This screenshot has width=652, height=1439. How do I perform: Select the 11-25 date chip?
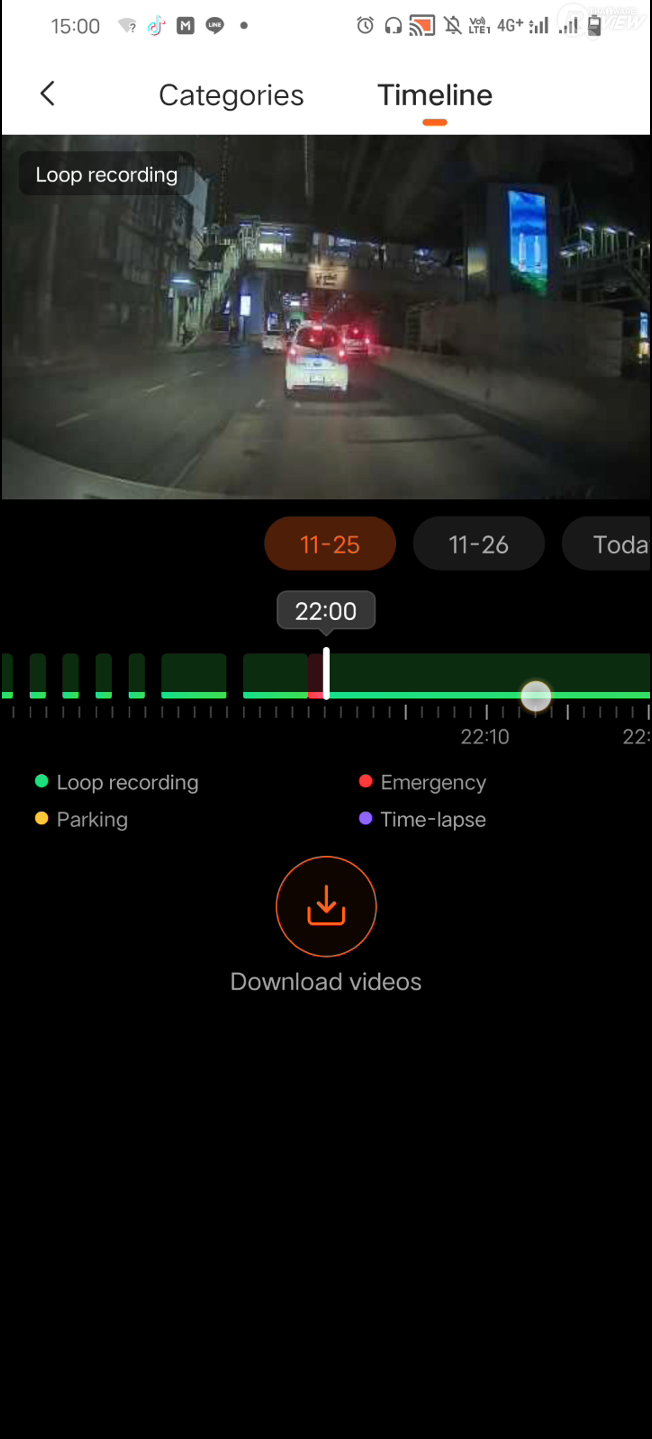coord(330,544)
